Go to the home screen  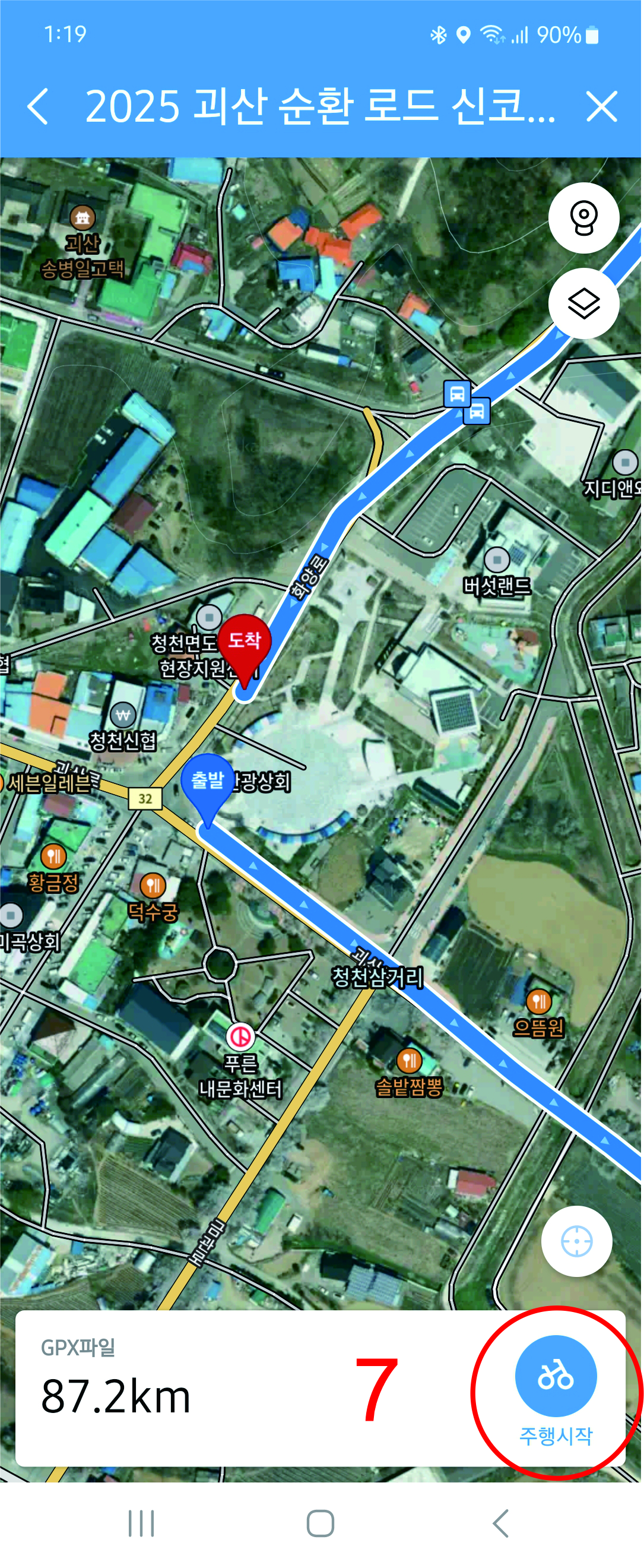point(321,1523)
